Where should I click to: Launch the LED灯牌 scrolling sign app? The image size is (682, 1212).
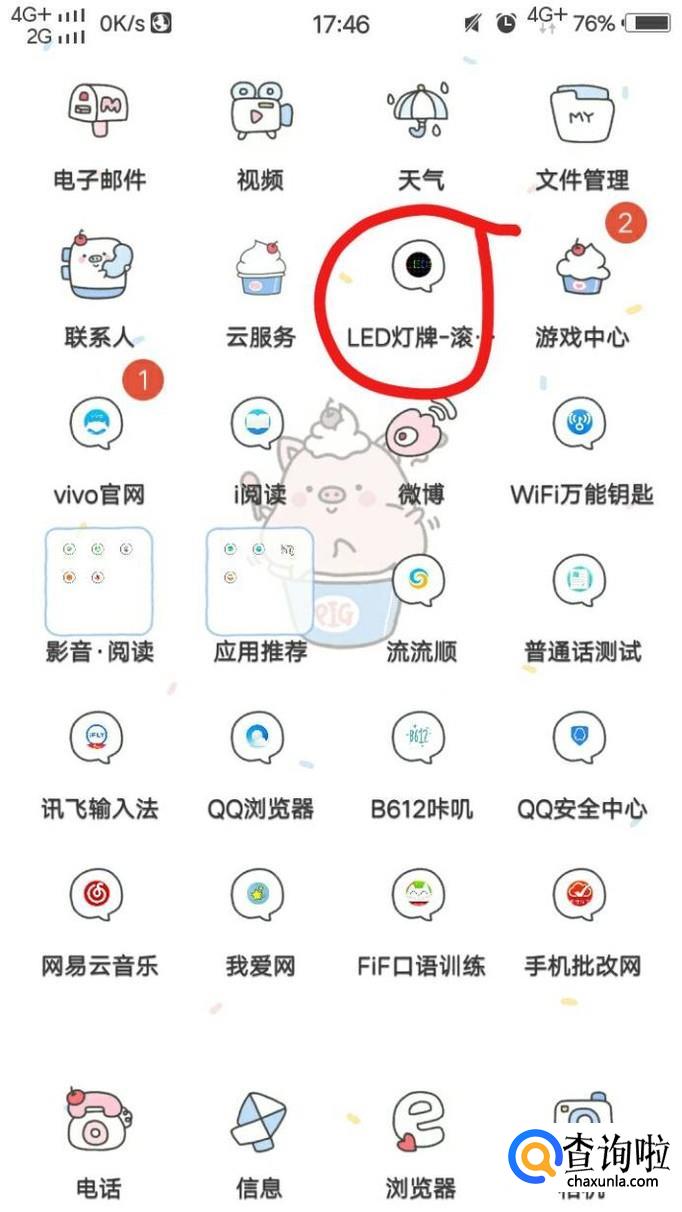pos(420,267)
